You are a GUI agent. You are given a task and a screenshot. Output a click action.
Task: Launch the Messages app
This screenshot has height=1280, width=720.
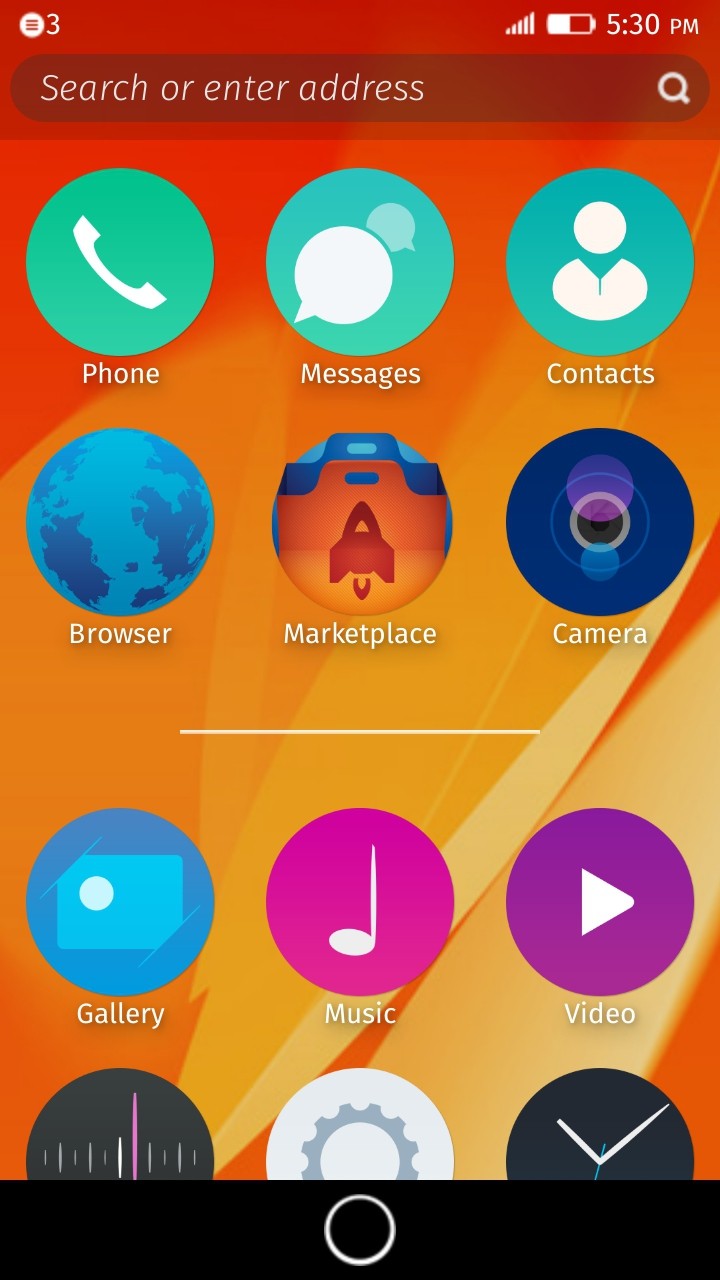360,262
